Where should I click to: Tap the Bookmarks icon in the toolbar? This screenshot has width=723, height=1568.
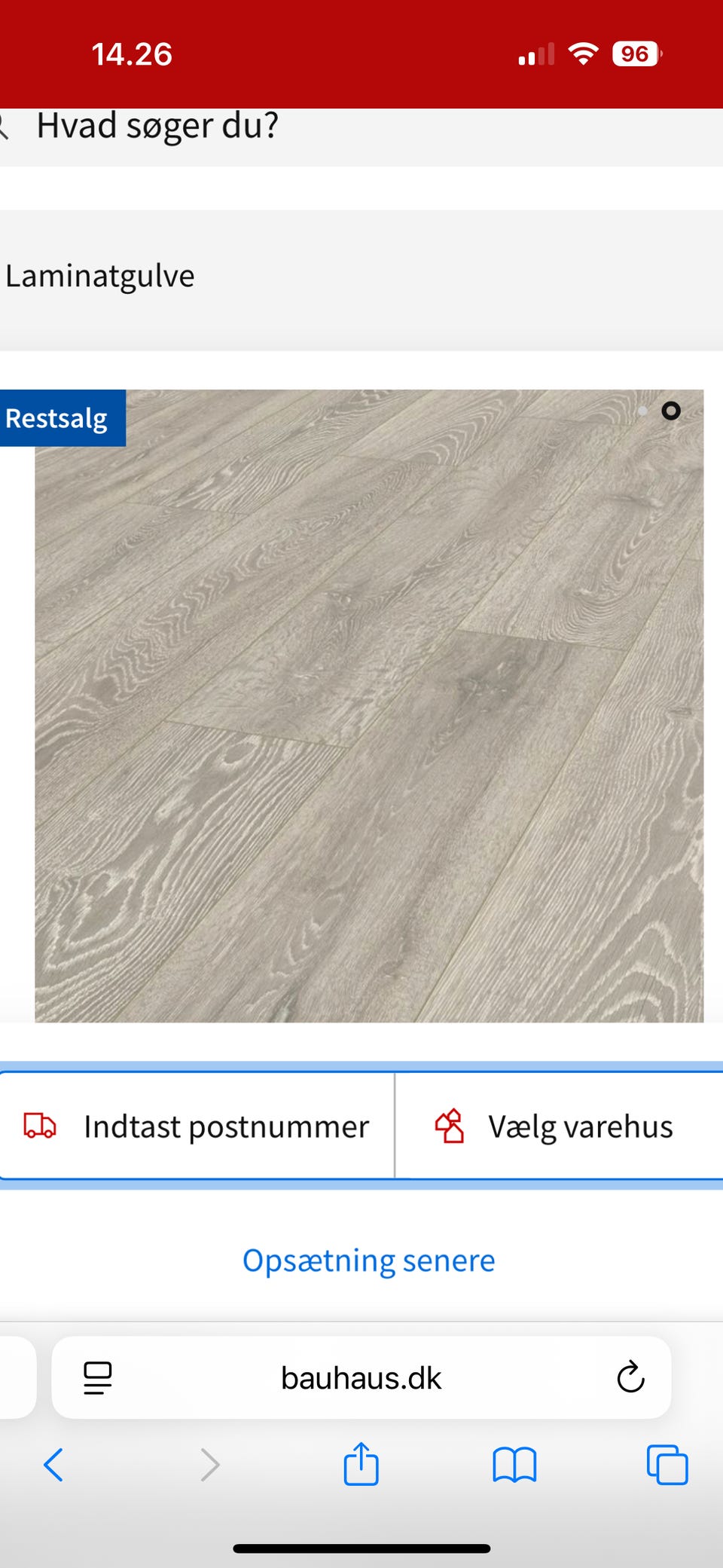click(x=515, y=1465)
